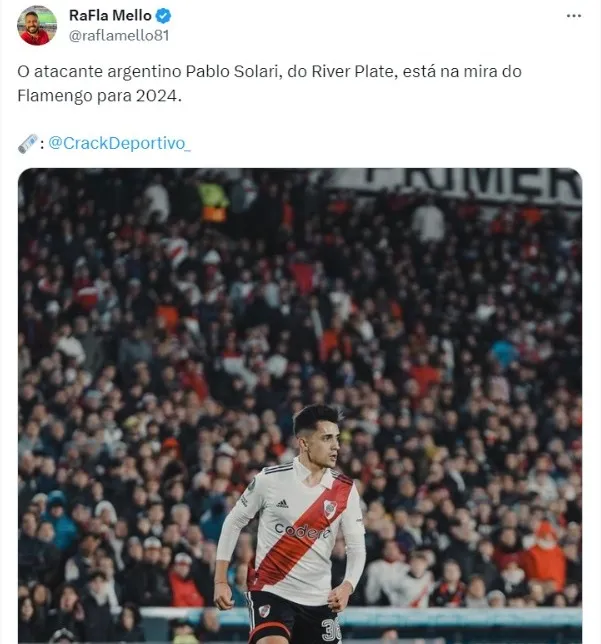Open the @CrackDeportivo_ mention link
This screenshot has height=644, width=601.
tap(119, 143)
